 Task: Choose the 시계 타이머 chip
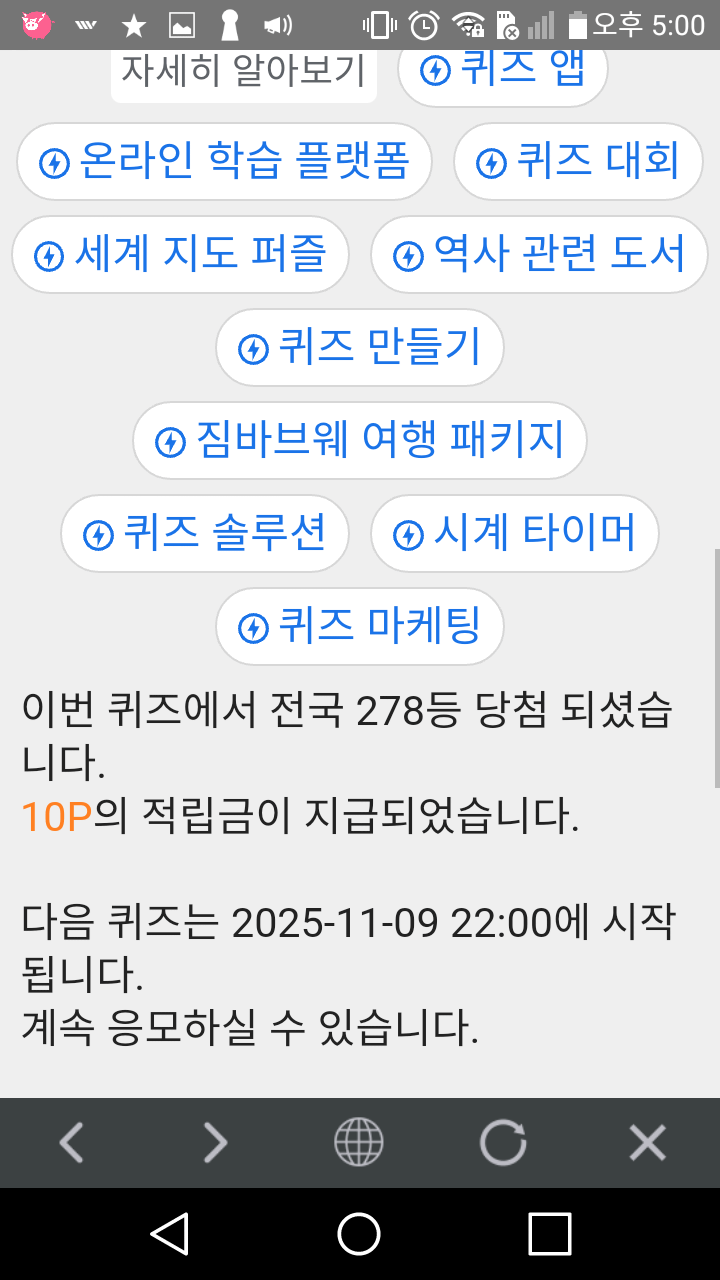click(515, 534)
